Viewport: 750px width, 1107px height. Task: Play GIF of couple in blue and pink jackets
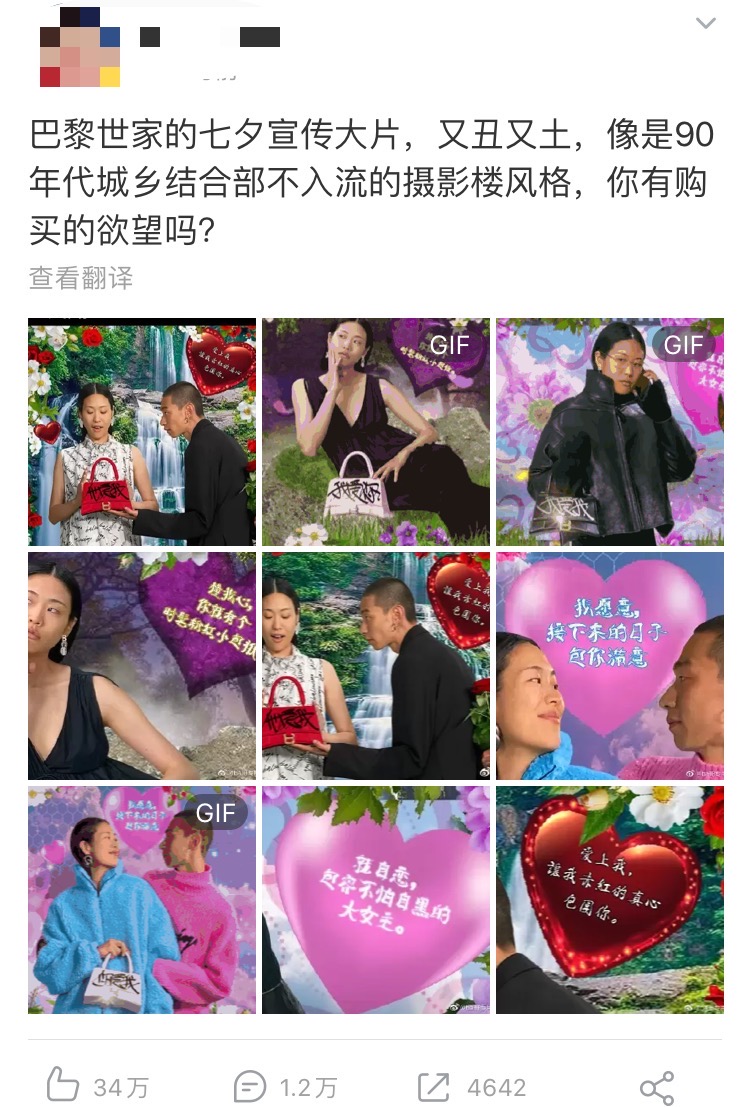142,900
